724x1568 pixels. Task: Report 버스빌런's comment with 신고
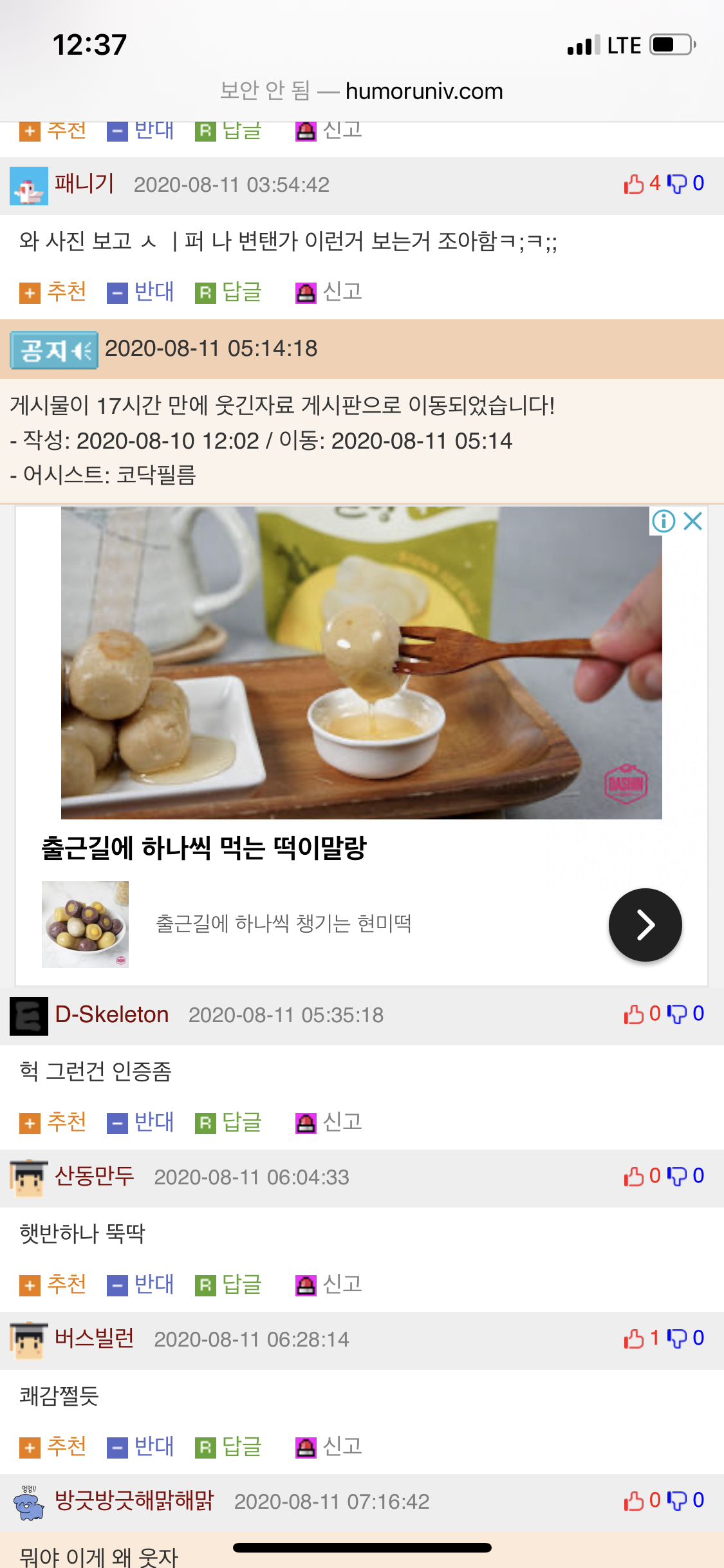[329, 1447]
